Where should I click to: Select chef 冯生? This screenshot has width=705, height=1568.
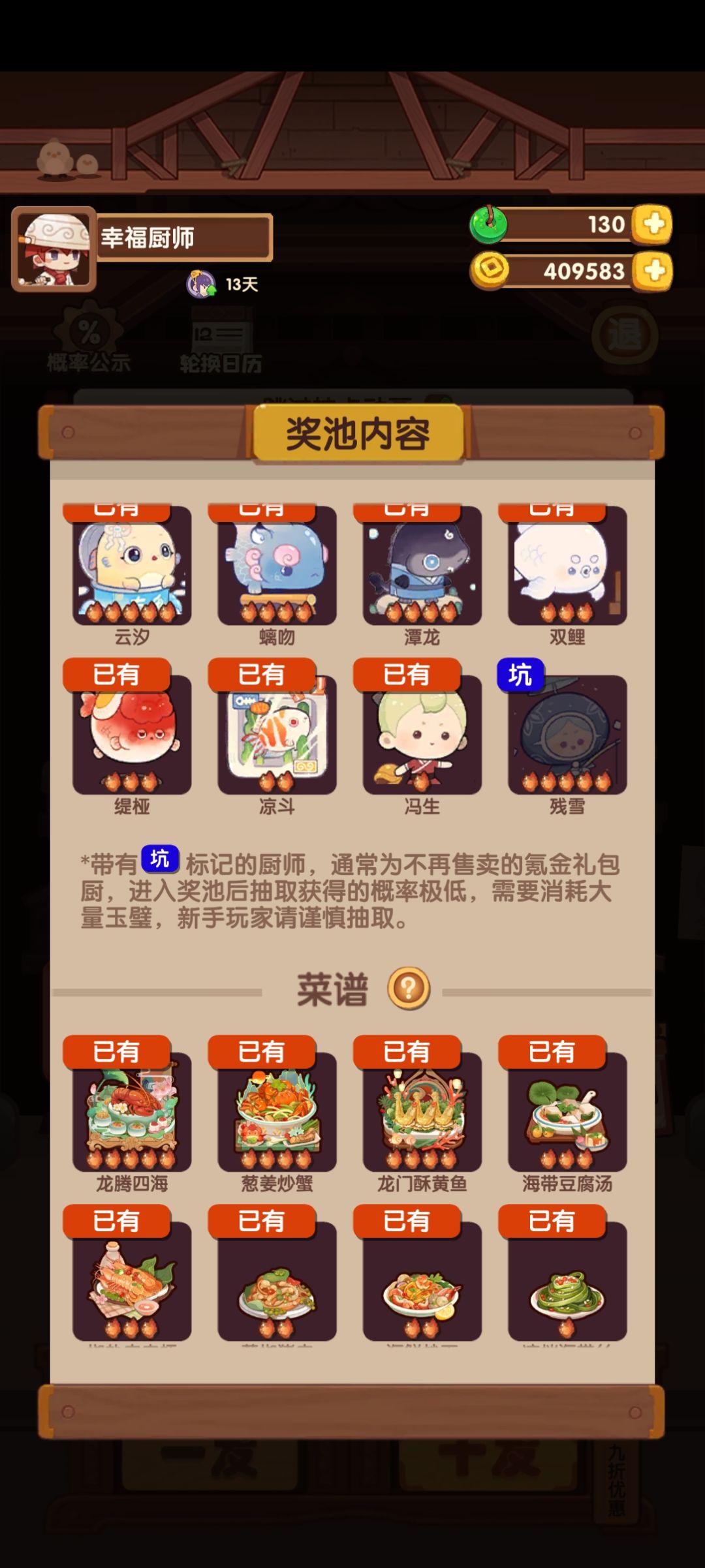422,735
